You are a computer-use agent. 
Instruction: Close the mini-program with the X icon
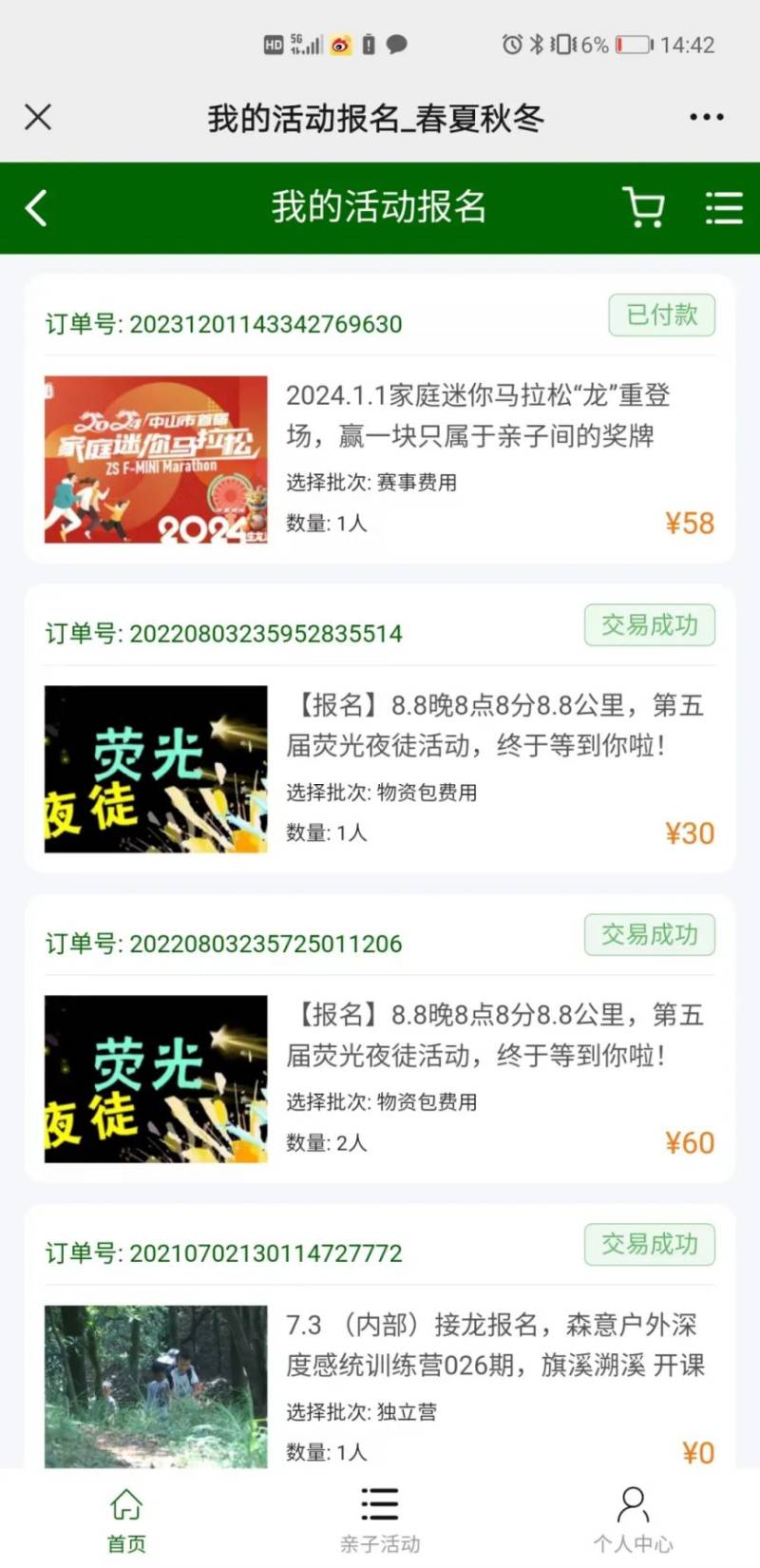(x=38, y=117)
